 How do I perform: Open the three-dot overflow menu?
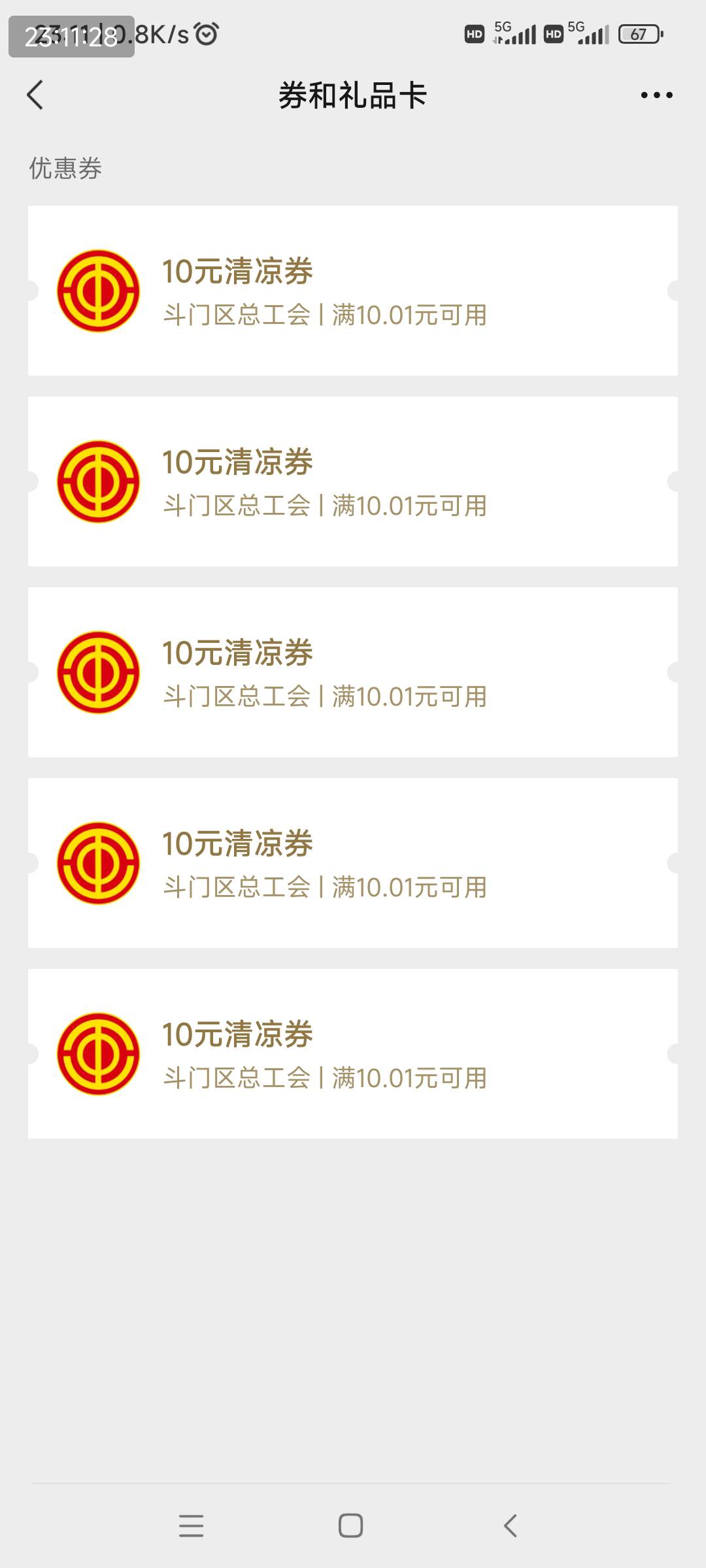pos(656,95)
